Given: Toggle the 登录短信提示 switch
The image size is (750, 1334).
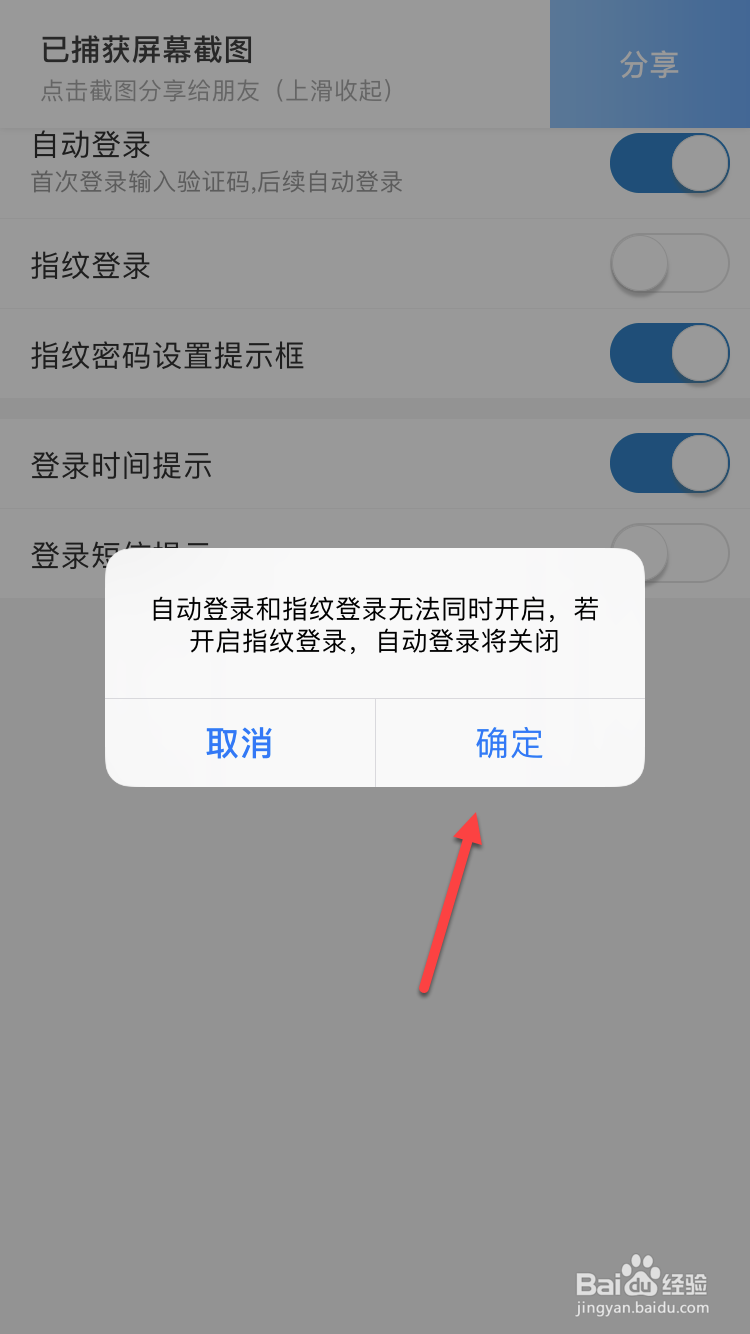Looking at the screenshot, I should click(669, 553).
